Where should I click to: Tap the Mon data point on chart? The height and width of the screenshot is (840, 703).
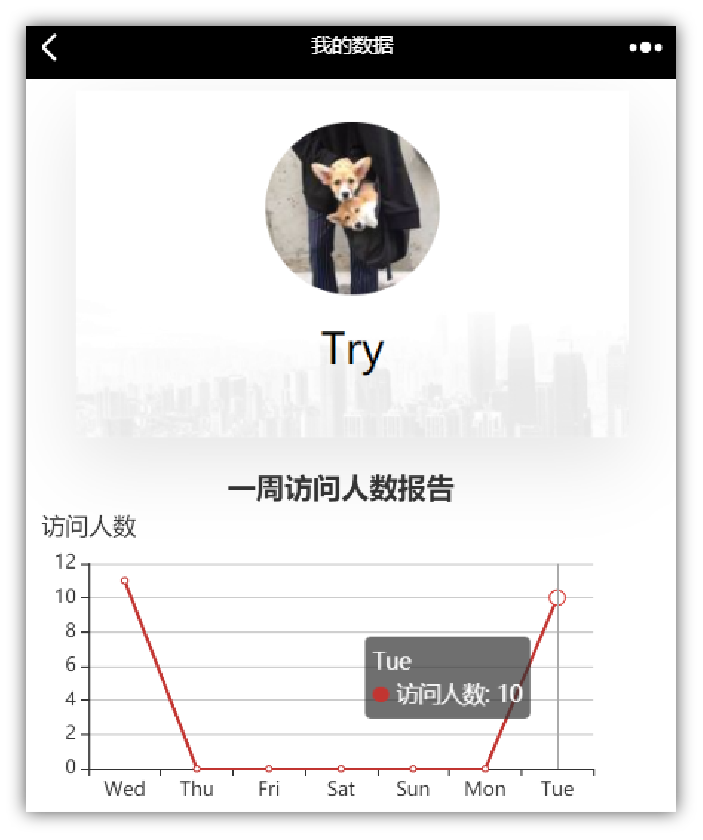click(x=485, y=768)
